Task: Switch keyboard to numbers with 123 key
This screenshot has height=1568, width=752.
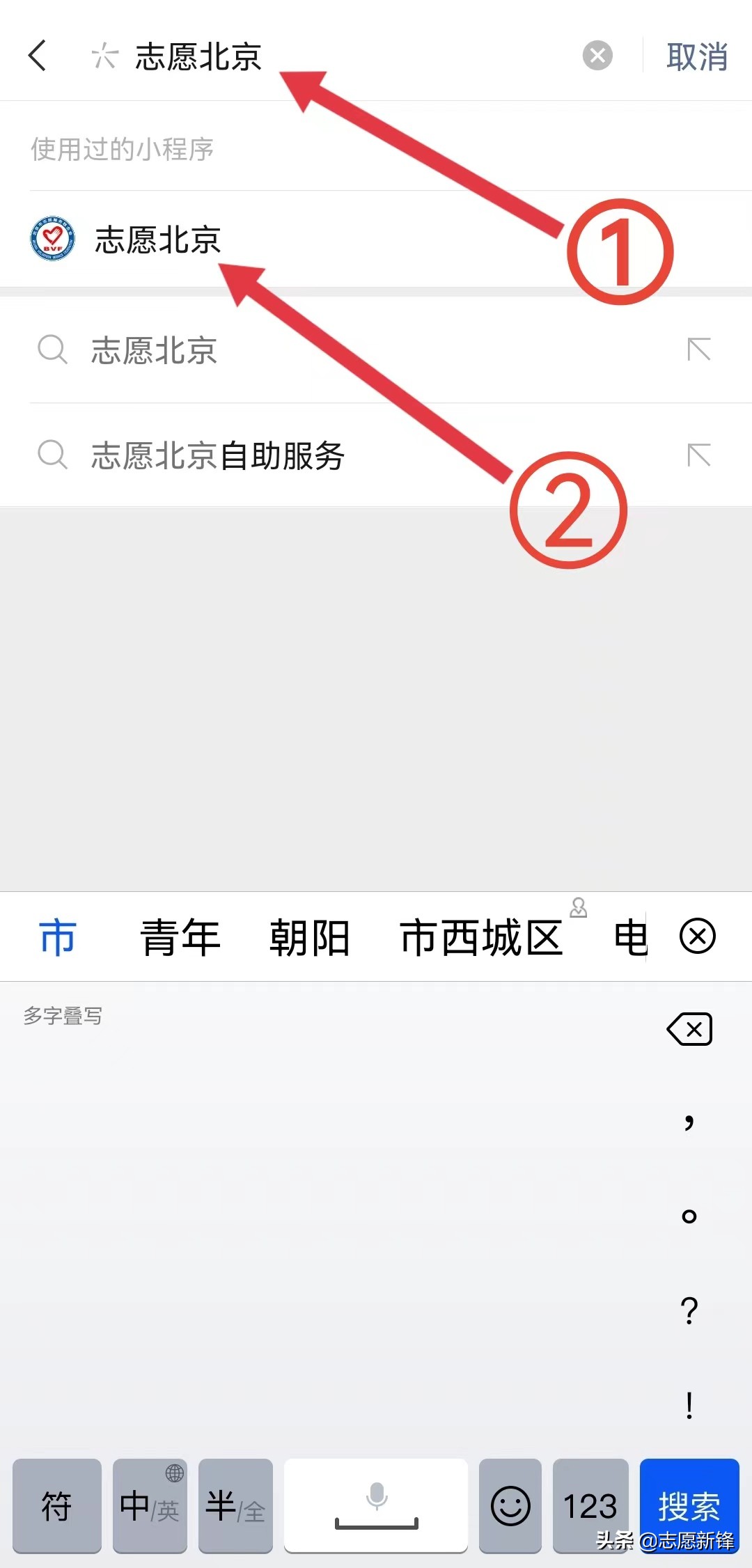Action: [590, 1506]
